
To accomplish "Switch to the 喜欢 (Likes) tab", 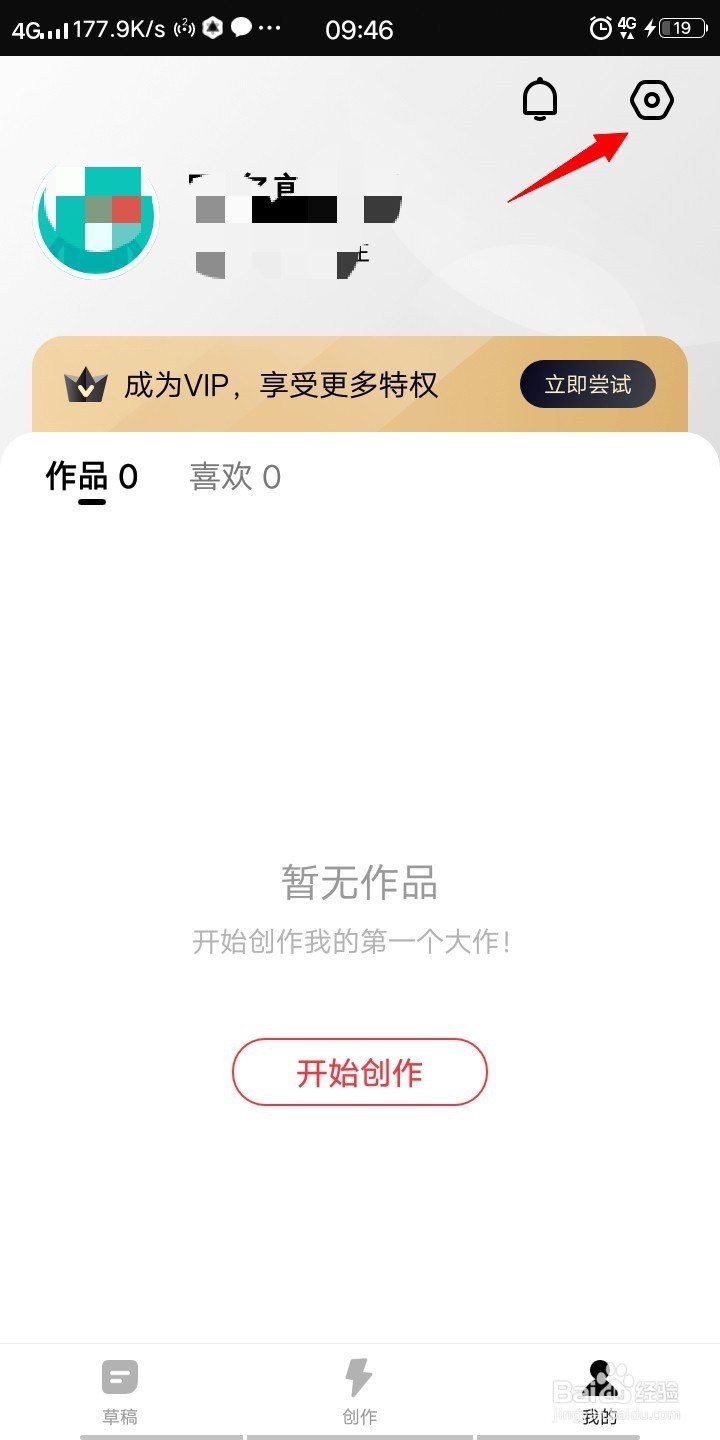I will [x=235, y=477].
